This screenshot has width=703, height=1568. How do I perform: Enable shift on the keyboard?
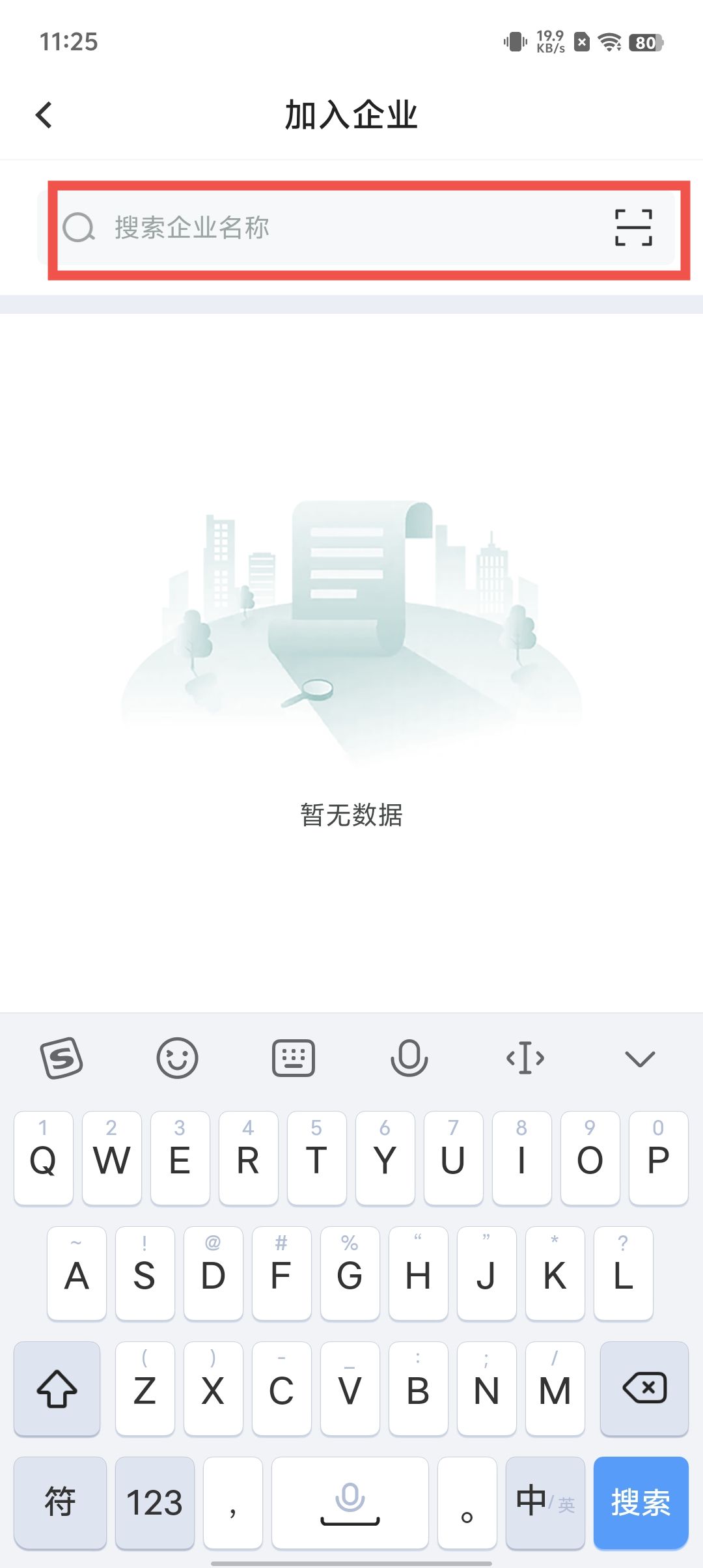[x=57, y=1388]
